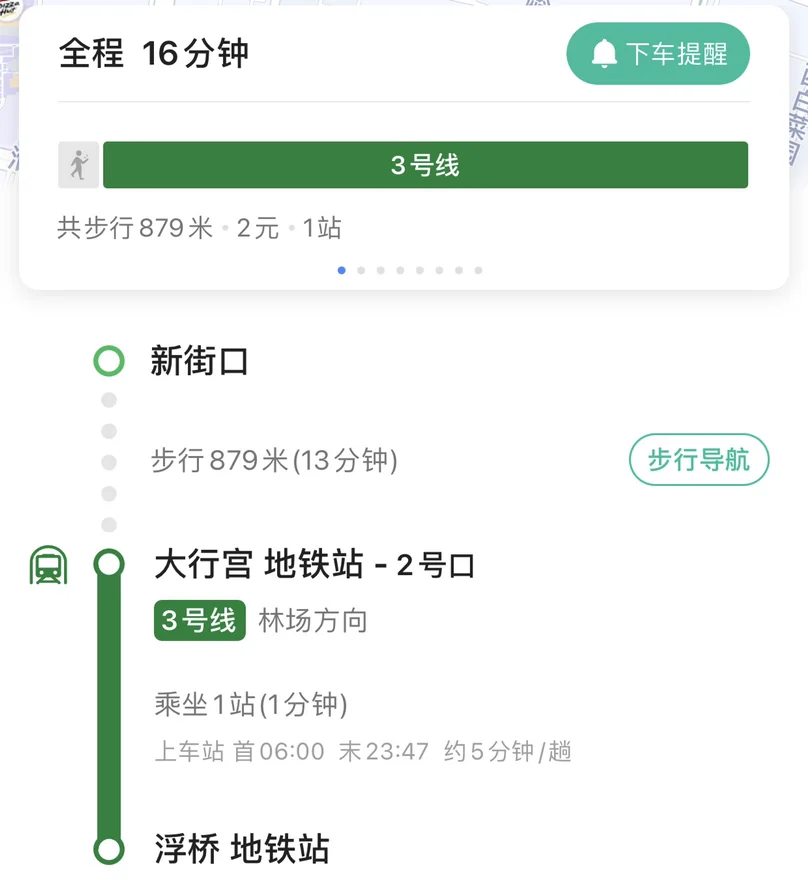Tap the green Line 3 route bar
The height and width of the screenshot is (896, 808).
pos(425,165)
